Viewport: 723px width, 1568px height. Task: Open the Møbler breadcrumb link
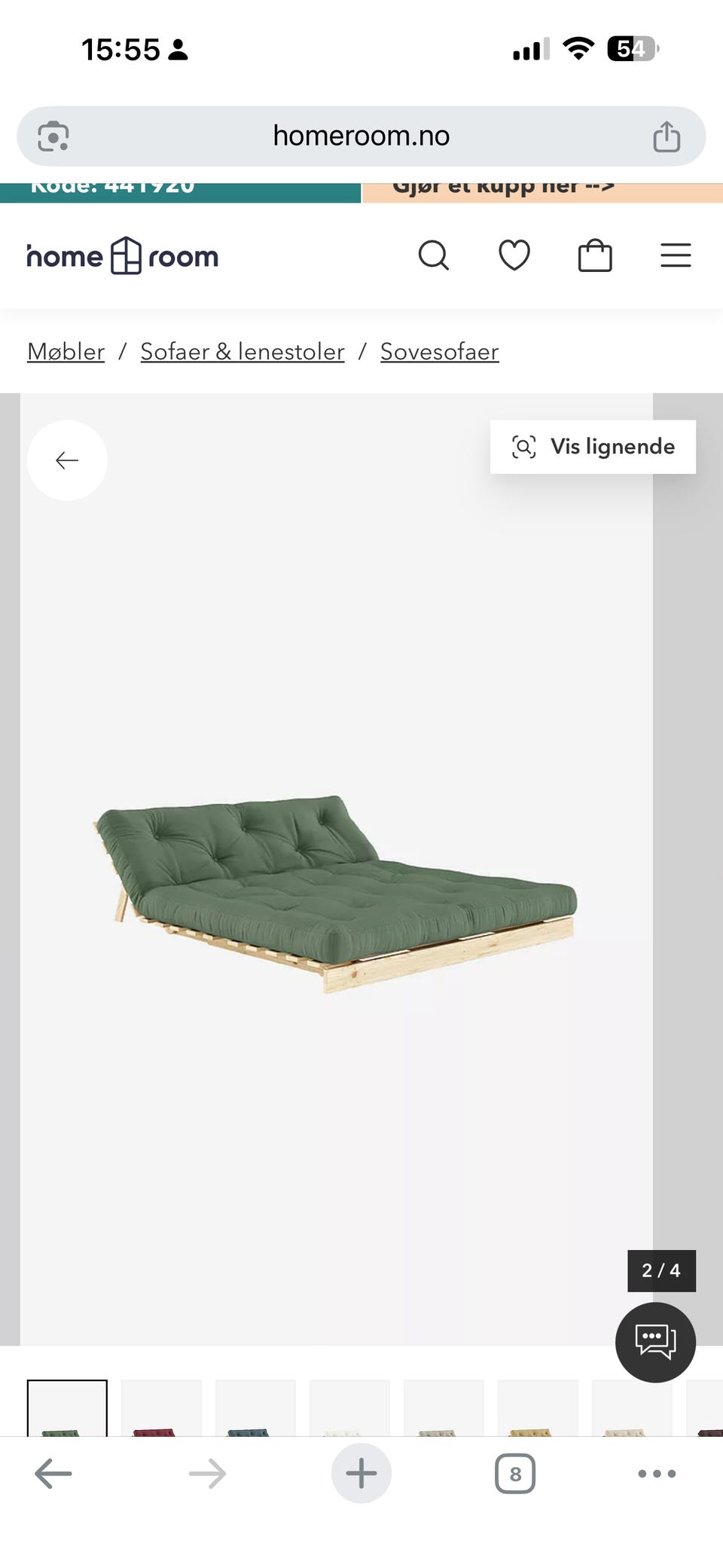65,351
